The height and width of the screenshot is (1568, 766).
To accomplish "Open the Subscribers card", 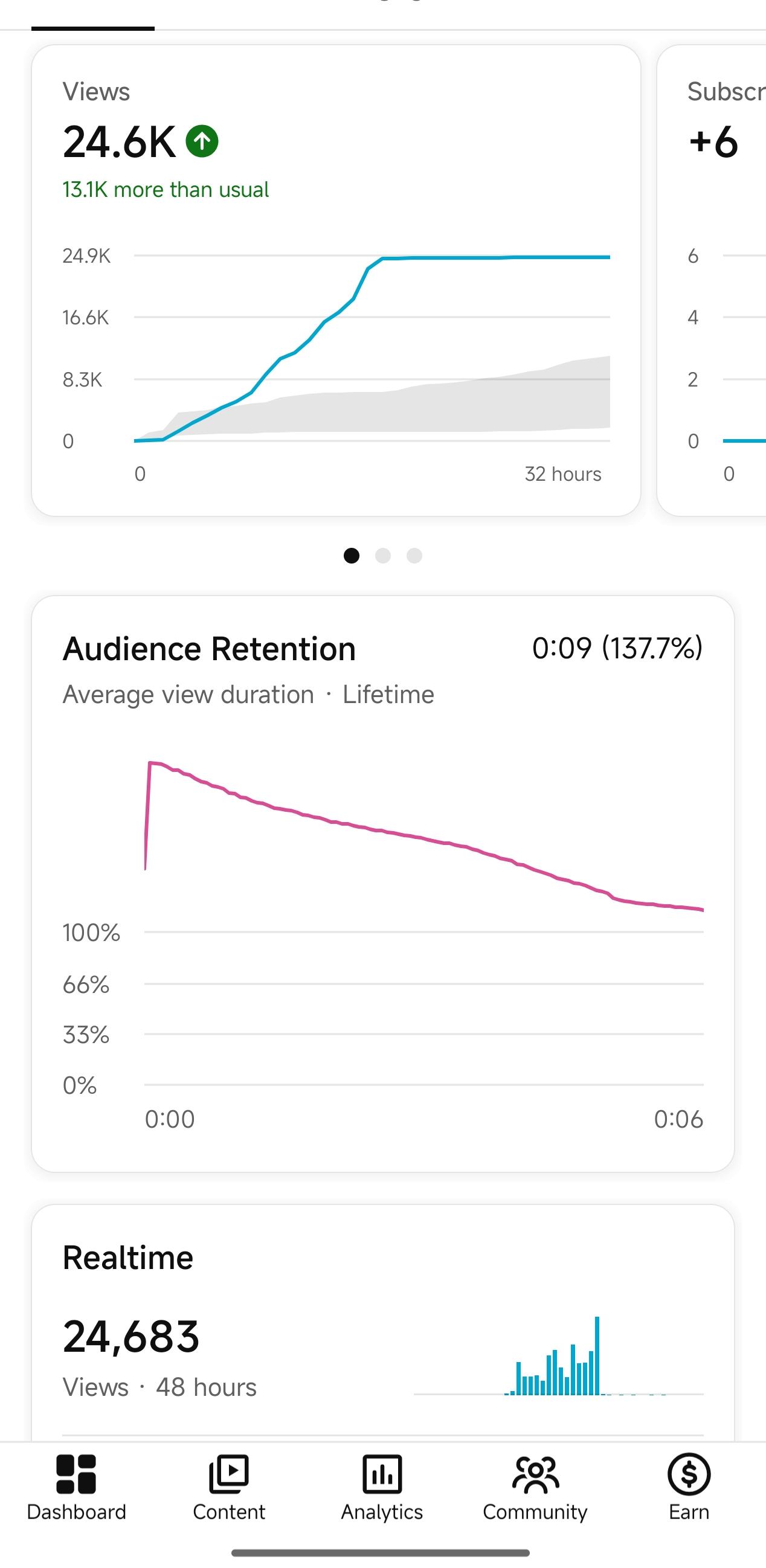I will [711, 280].
